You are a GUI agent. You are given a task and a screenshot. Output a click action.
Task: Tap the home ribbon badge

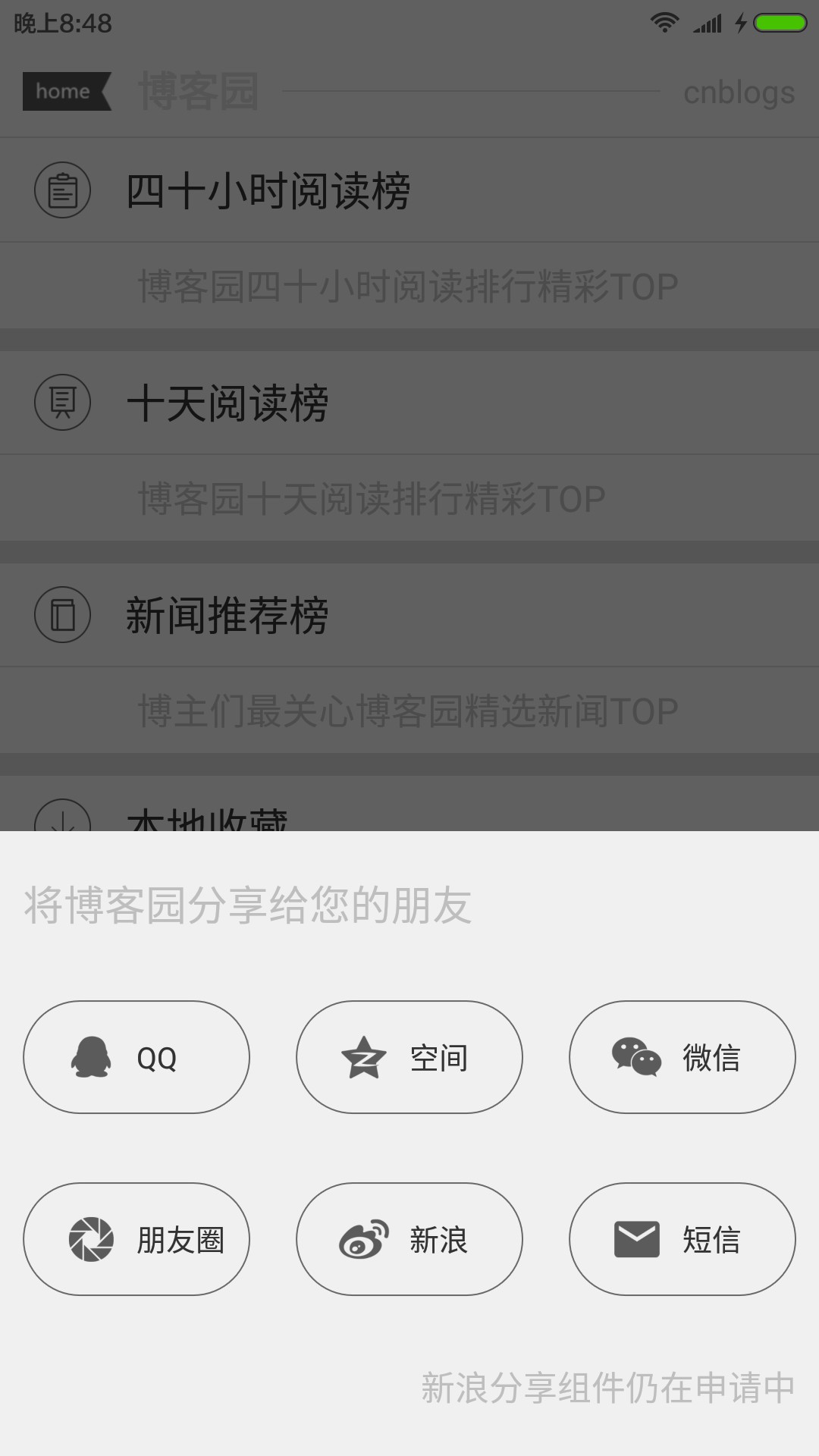tap(67, 91)
